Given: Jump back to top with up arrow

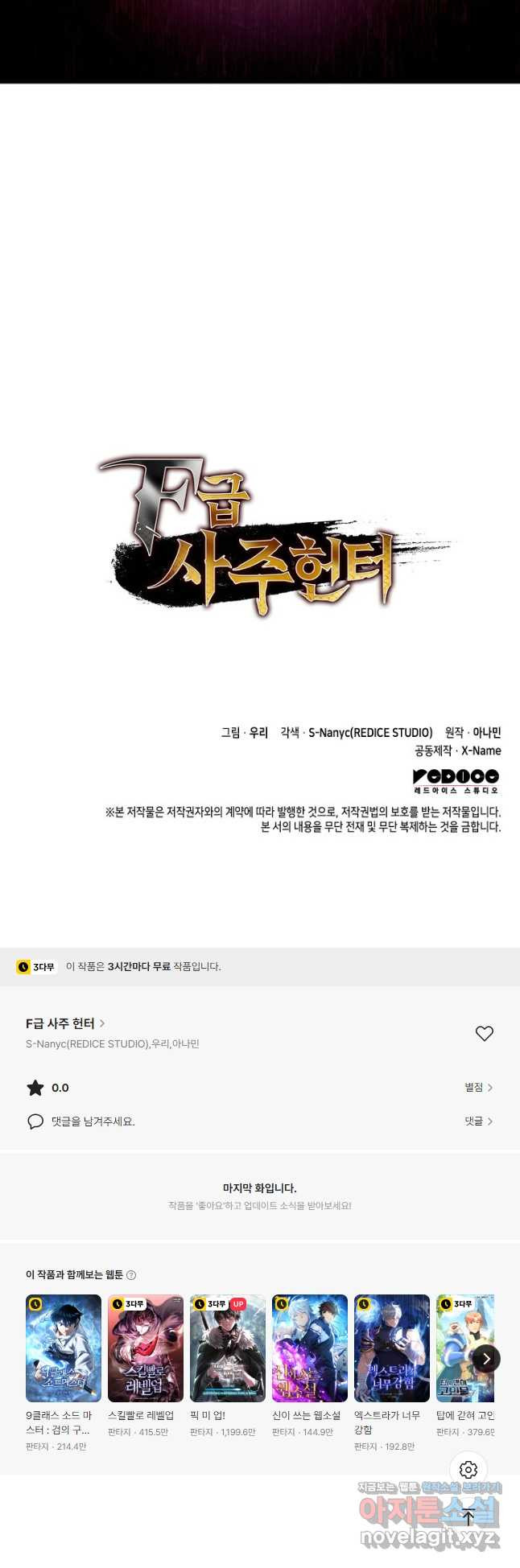Looking at the screenshot, I should tap(468, 1517).
